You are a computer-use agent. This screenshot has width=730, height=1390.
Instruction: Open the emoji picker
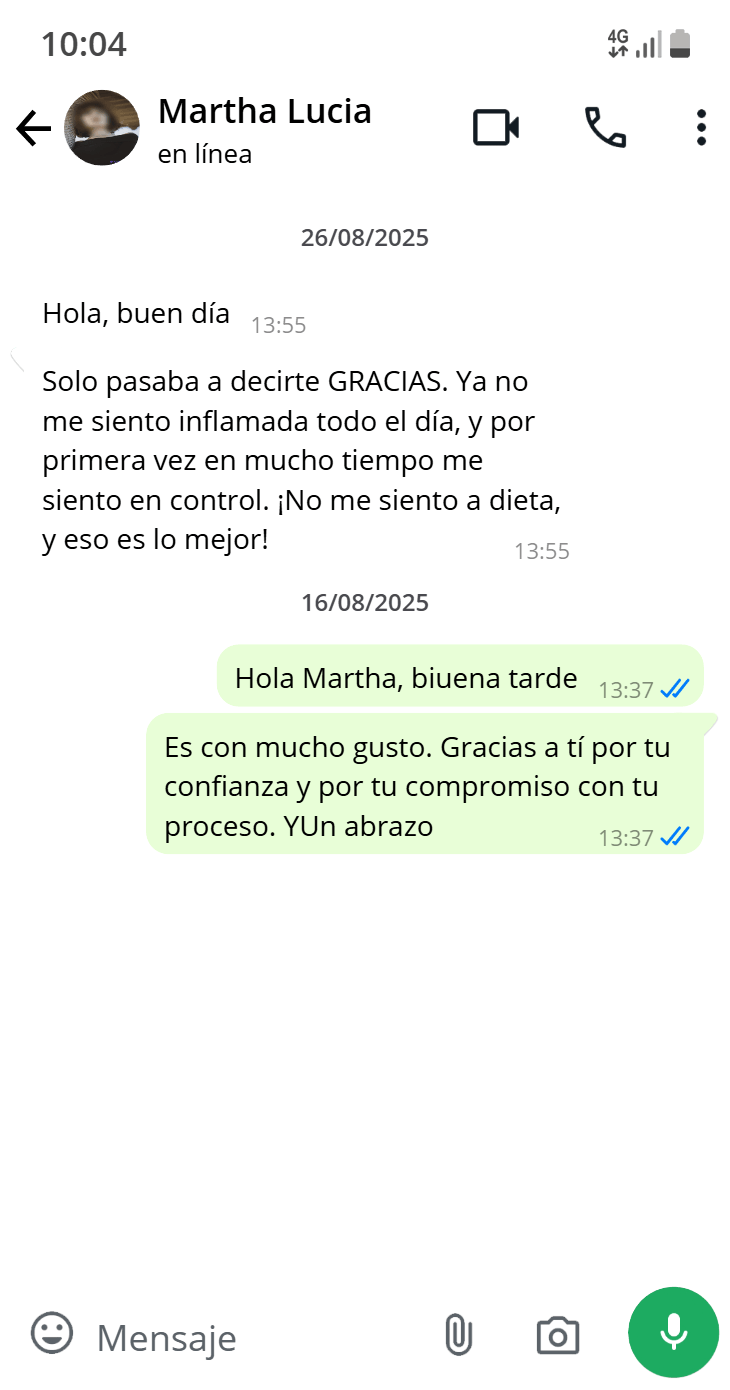point(52,1334)
